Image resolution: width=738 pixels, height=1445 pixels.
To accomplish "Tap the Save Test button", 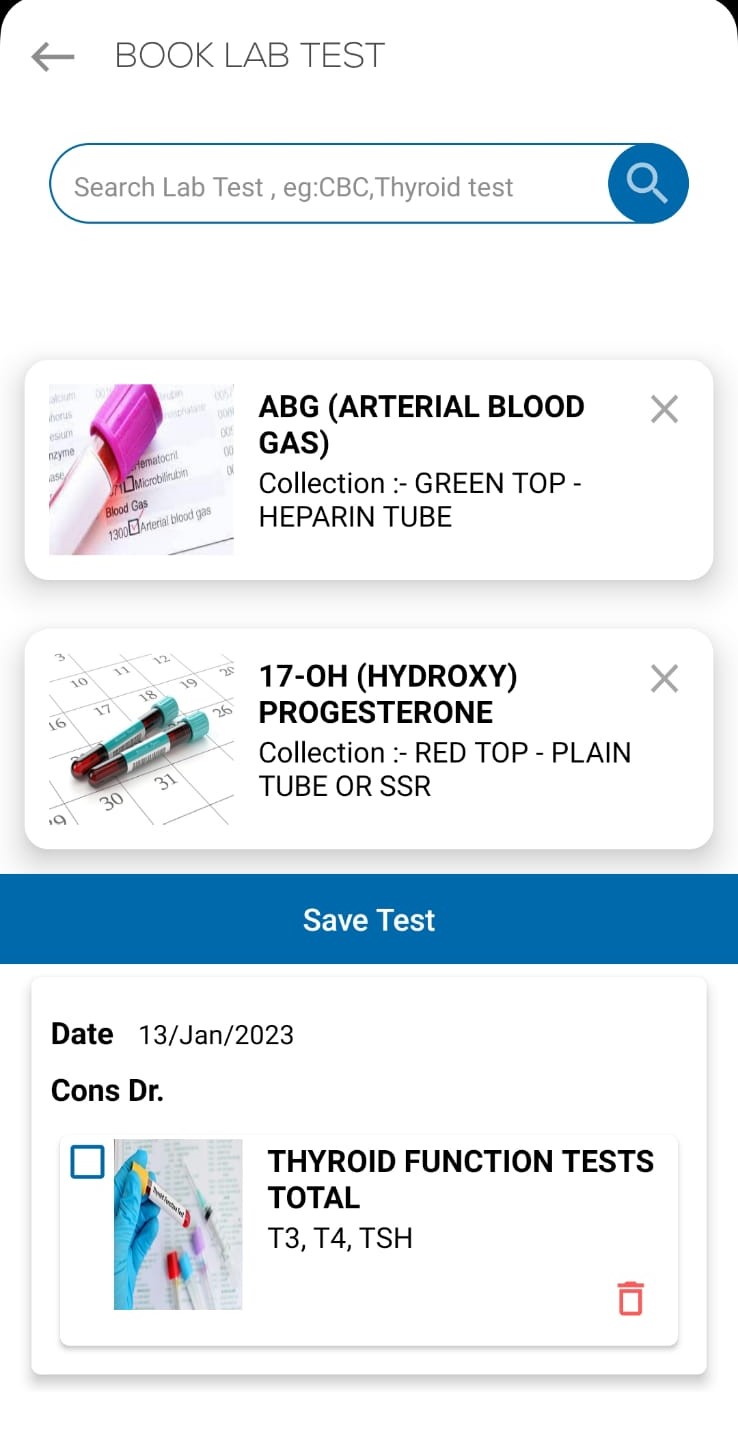I will coord(369,920).
